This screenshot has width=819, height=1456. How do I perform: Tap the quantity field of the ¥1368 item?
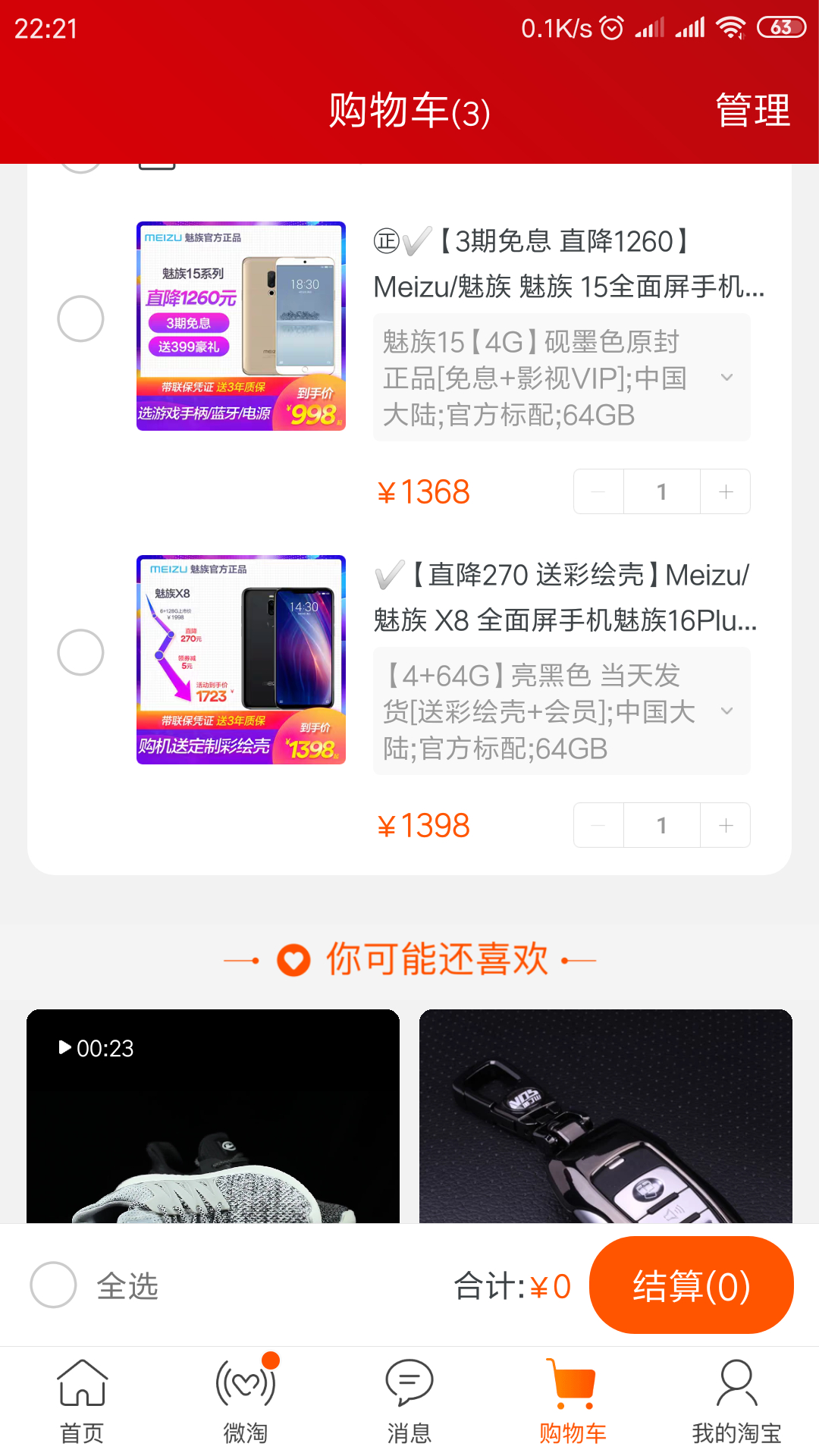click(662, 491)
